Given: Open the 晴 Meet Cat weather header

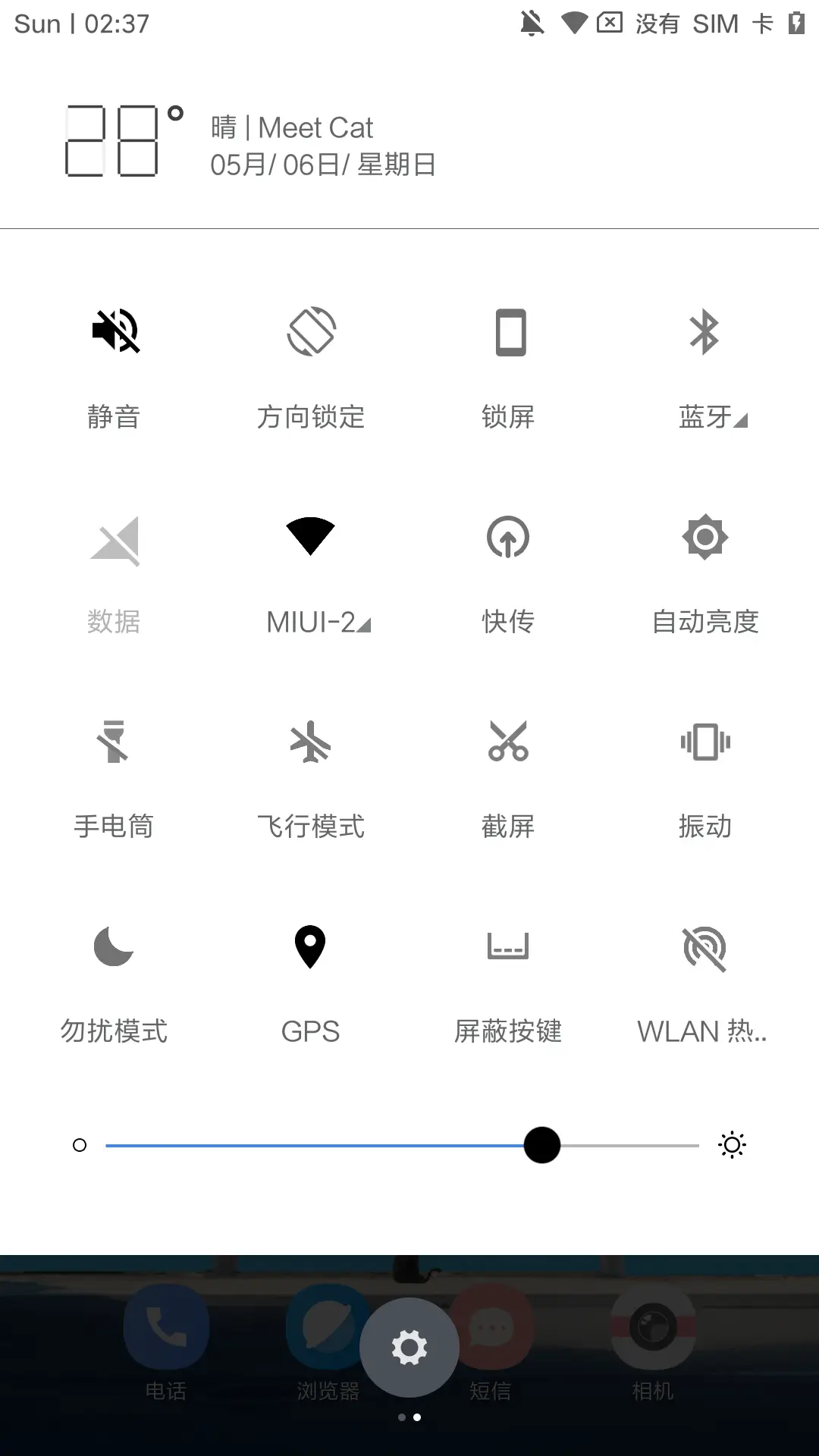Looking at the screenshot, I should [292, 128].
